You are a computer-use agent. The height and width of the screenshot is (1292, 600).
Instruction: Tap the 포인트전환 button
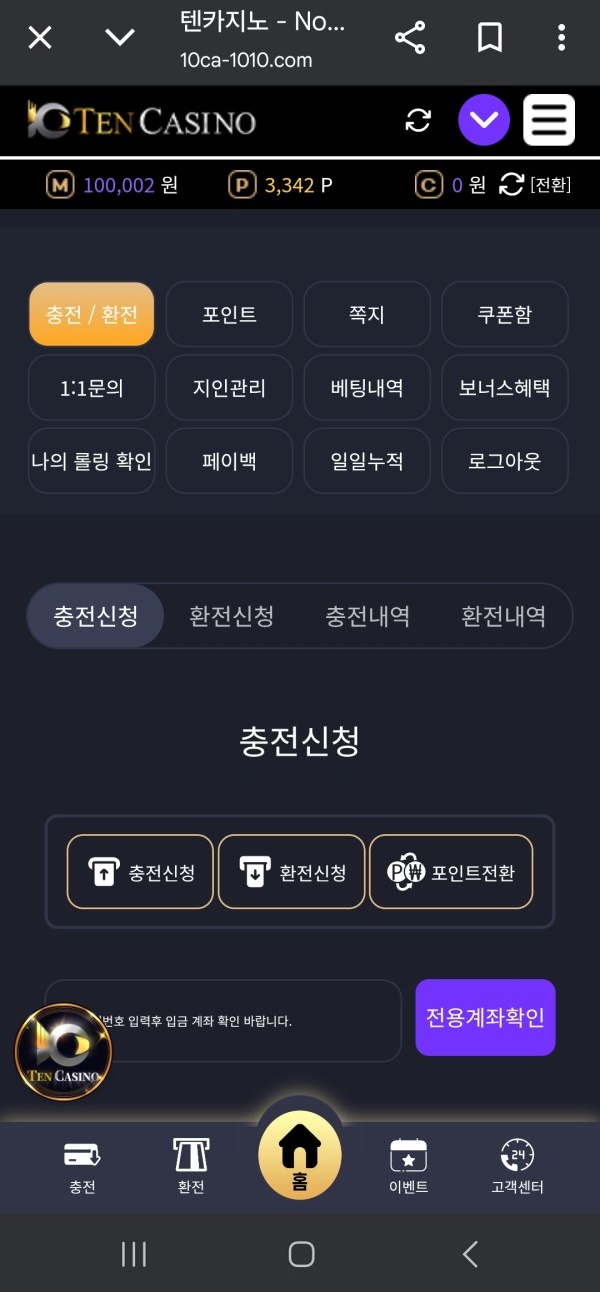[451, 872]
